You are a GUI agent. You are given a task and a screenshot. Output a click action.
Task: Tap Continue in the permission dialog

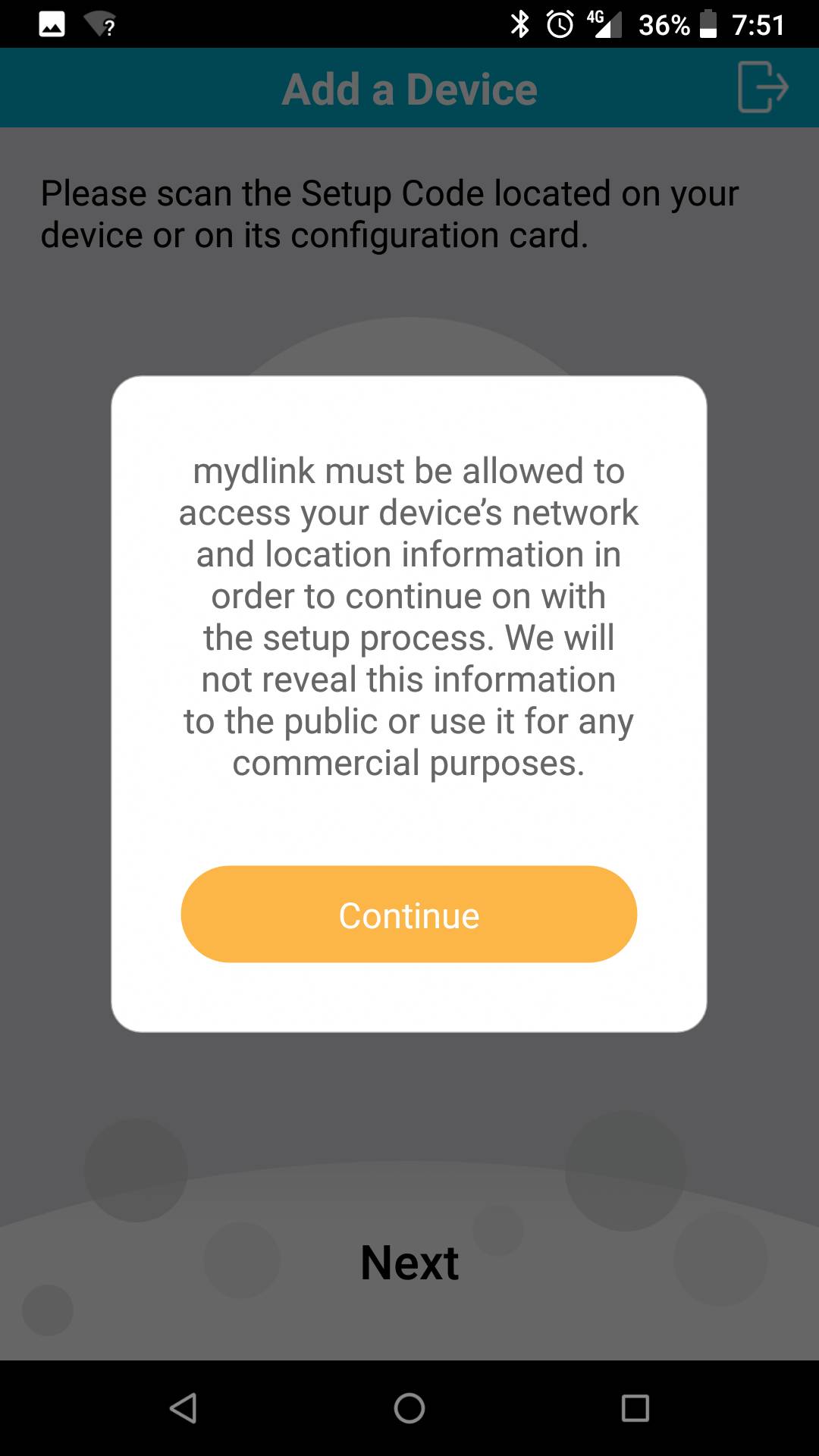tap(409, 915)
